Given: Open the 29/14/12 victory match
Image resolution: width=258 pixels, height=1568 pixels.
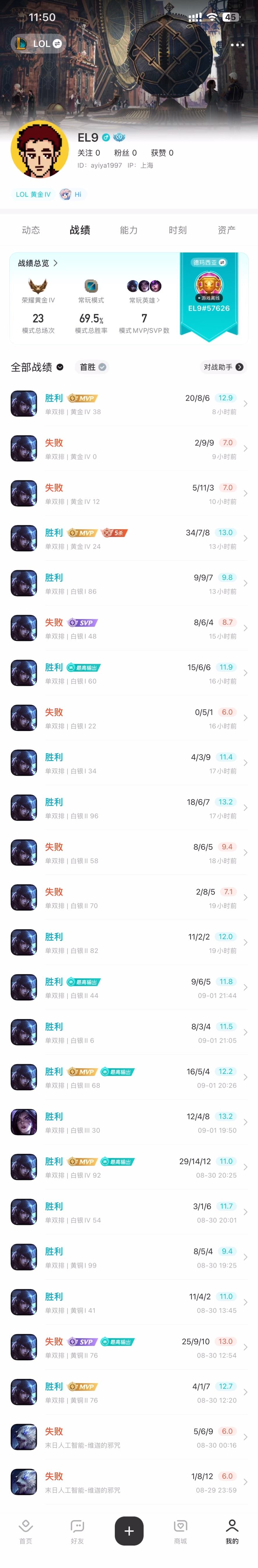Looking at the screenshot, I should (129, 1167).
